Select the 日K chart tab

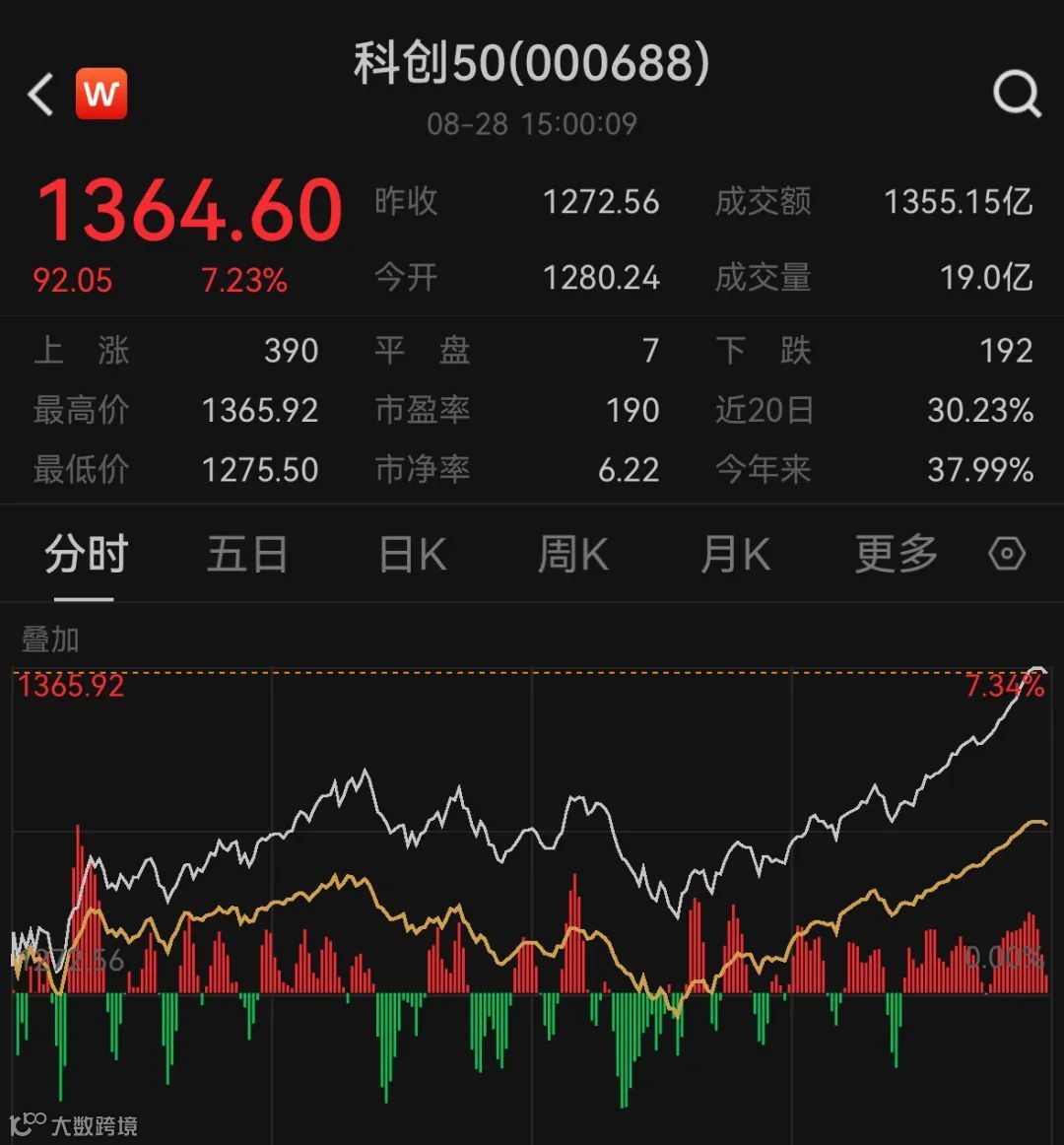[x=413, y=555]
